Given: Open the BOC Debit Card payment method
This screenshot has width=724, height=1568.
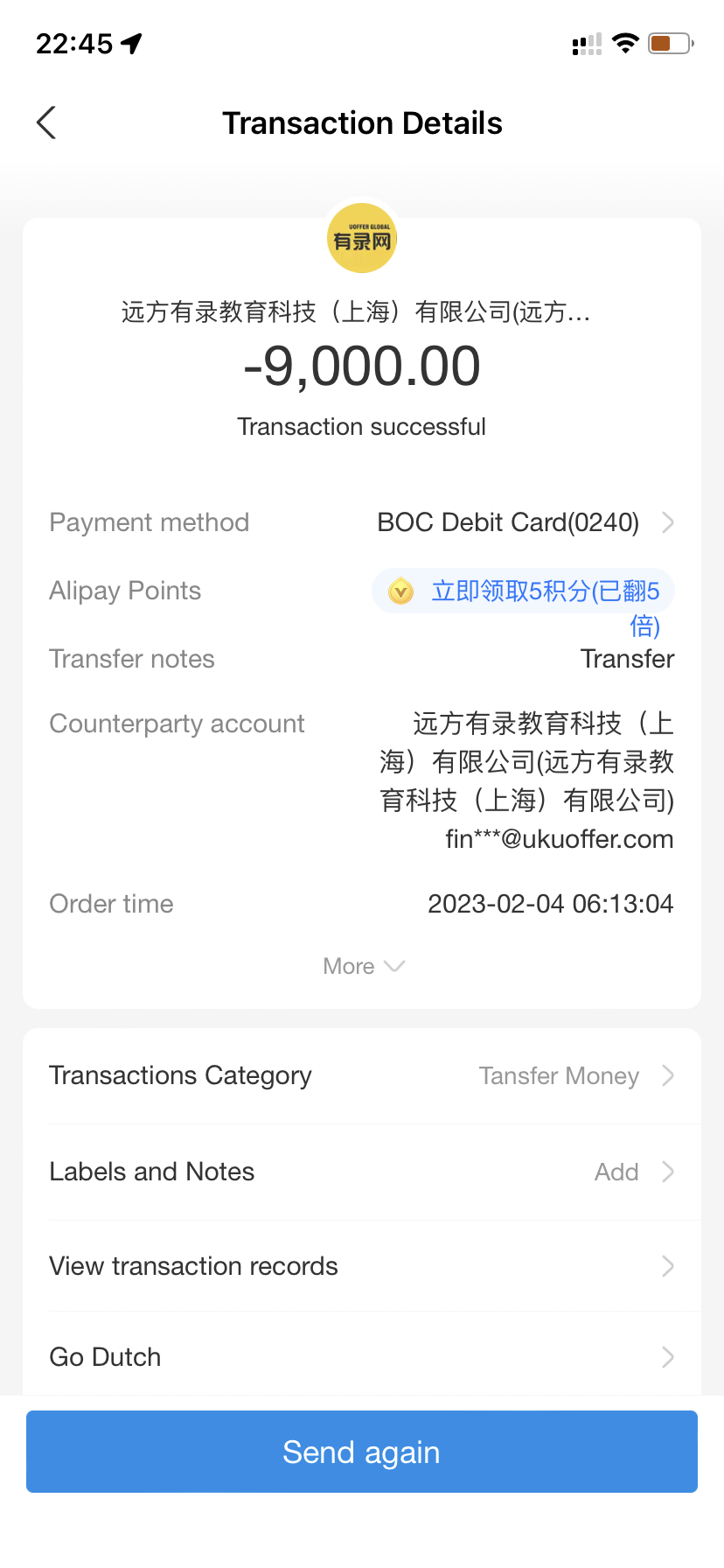Looking at the screenshot, I should [x=525, y=523].
